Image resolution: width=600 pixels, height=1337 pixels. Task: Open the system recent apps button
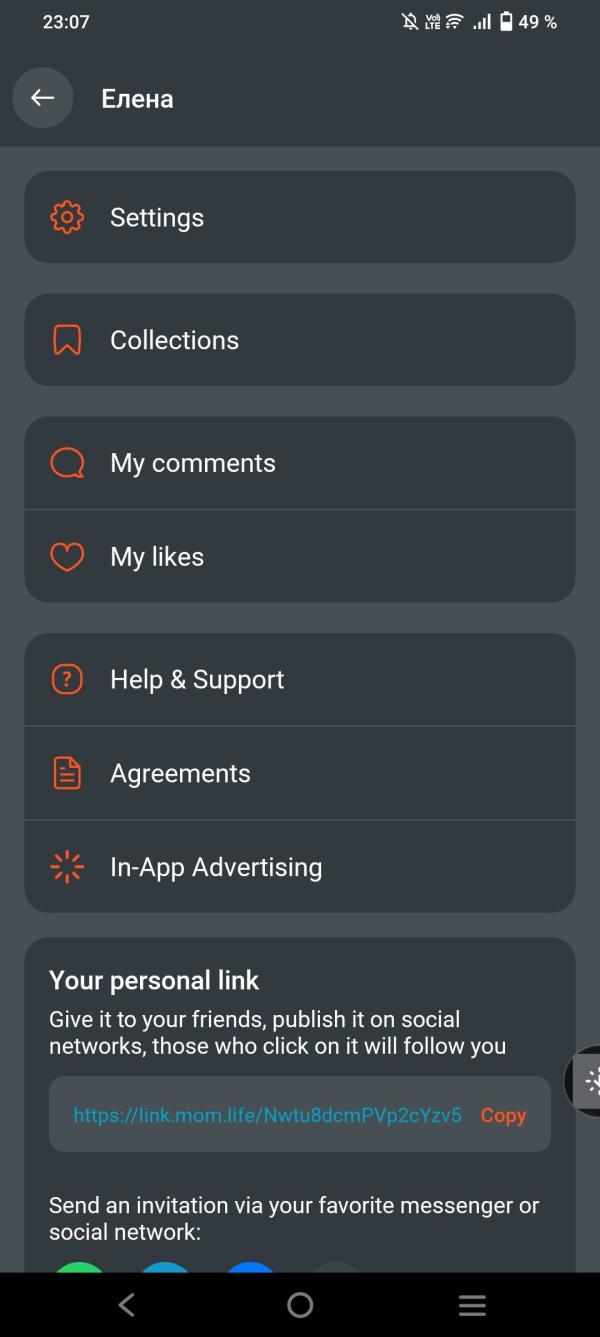pos(472,1305)
